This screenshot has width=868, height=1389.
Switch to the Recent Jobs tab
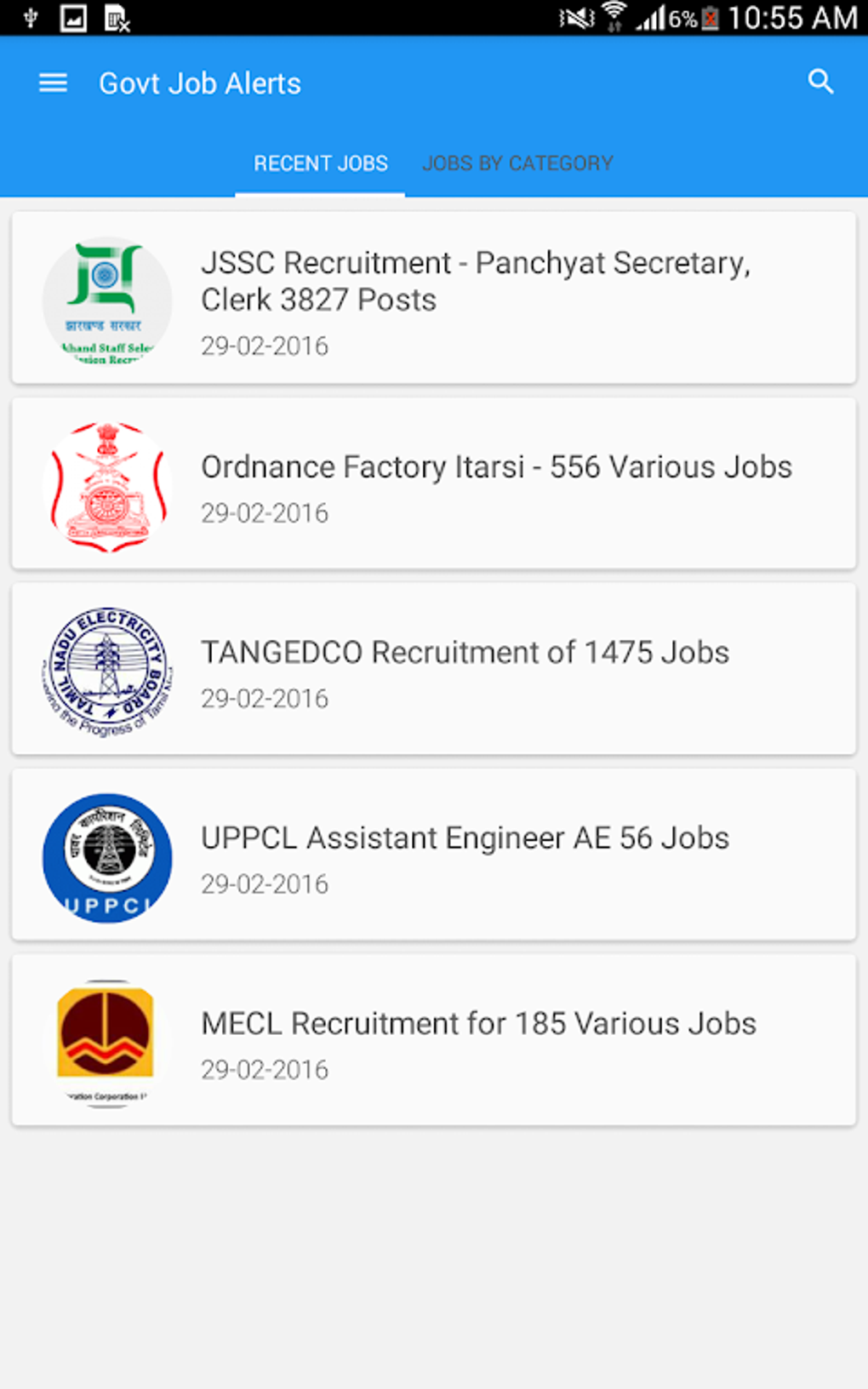point(320,163)
